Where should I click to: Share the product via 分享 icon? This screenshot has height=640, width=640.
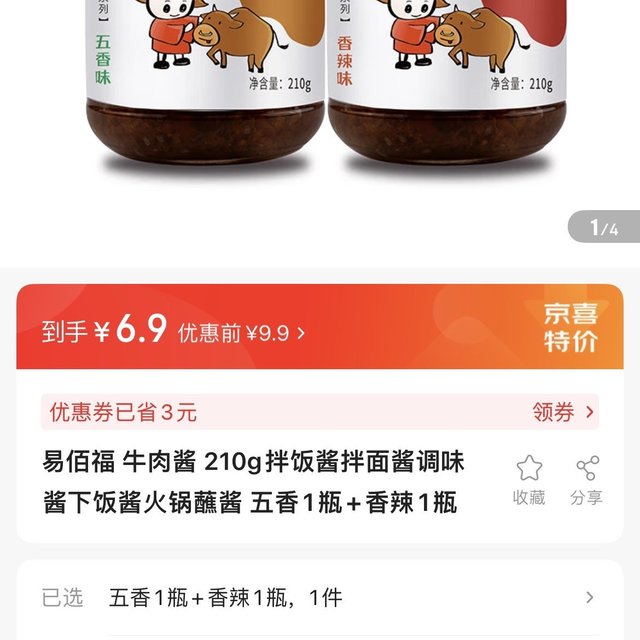pyautogui.click(x=587, y=478)
